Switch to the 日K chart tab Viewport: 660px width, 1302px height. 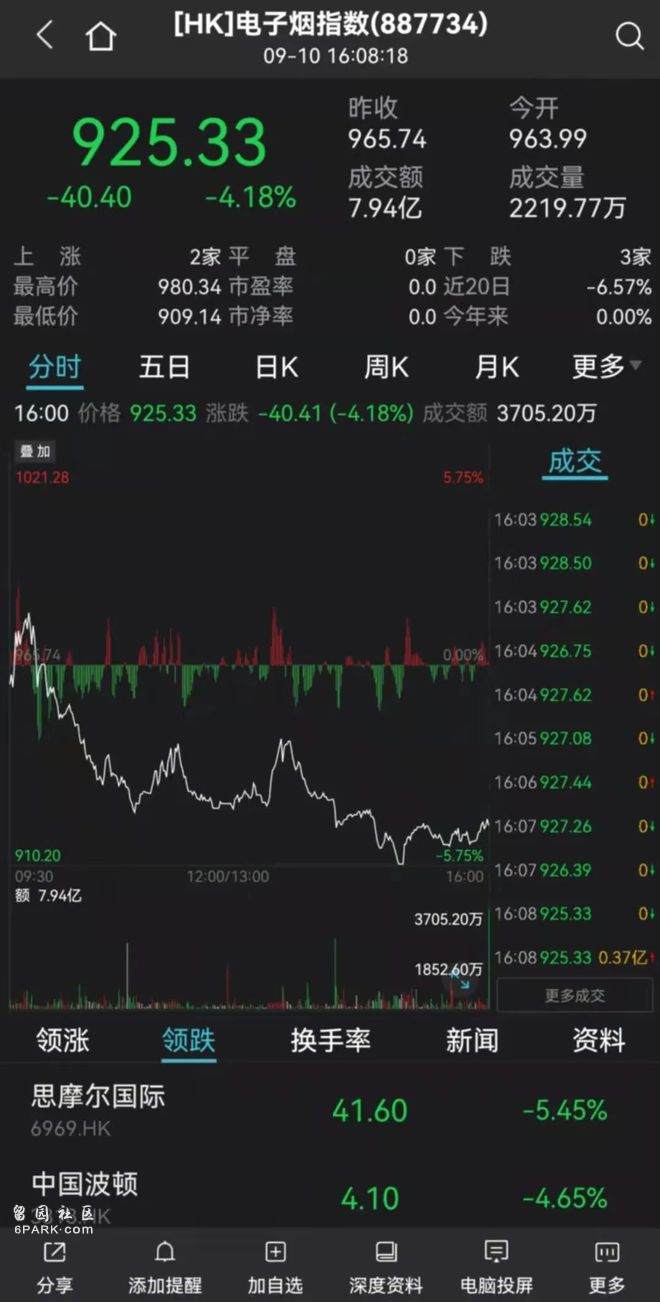(276, 367)
